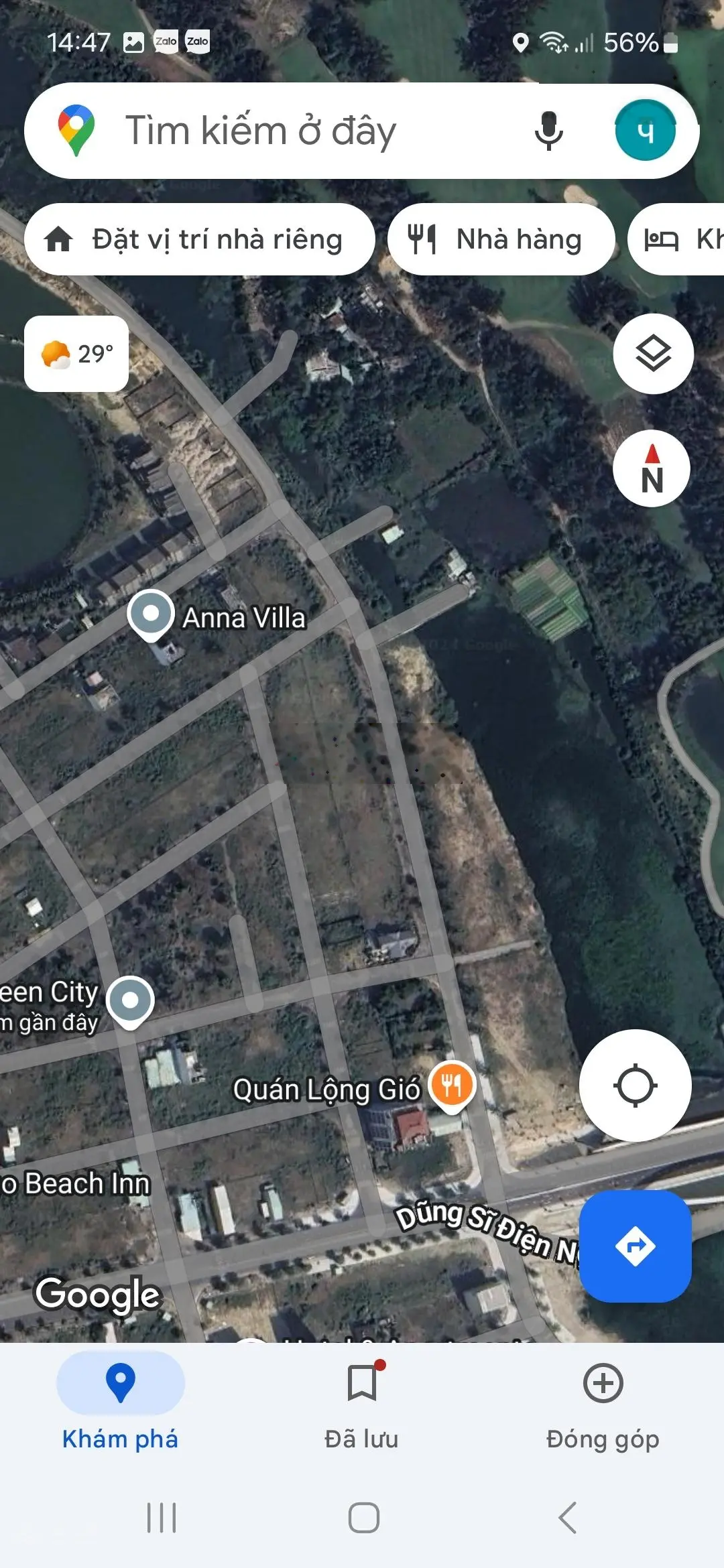Open the map layers selector

click(x=653, y=353)
